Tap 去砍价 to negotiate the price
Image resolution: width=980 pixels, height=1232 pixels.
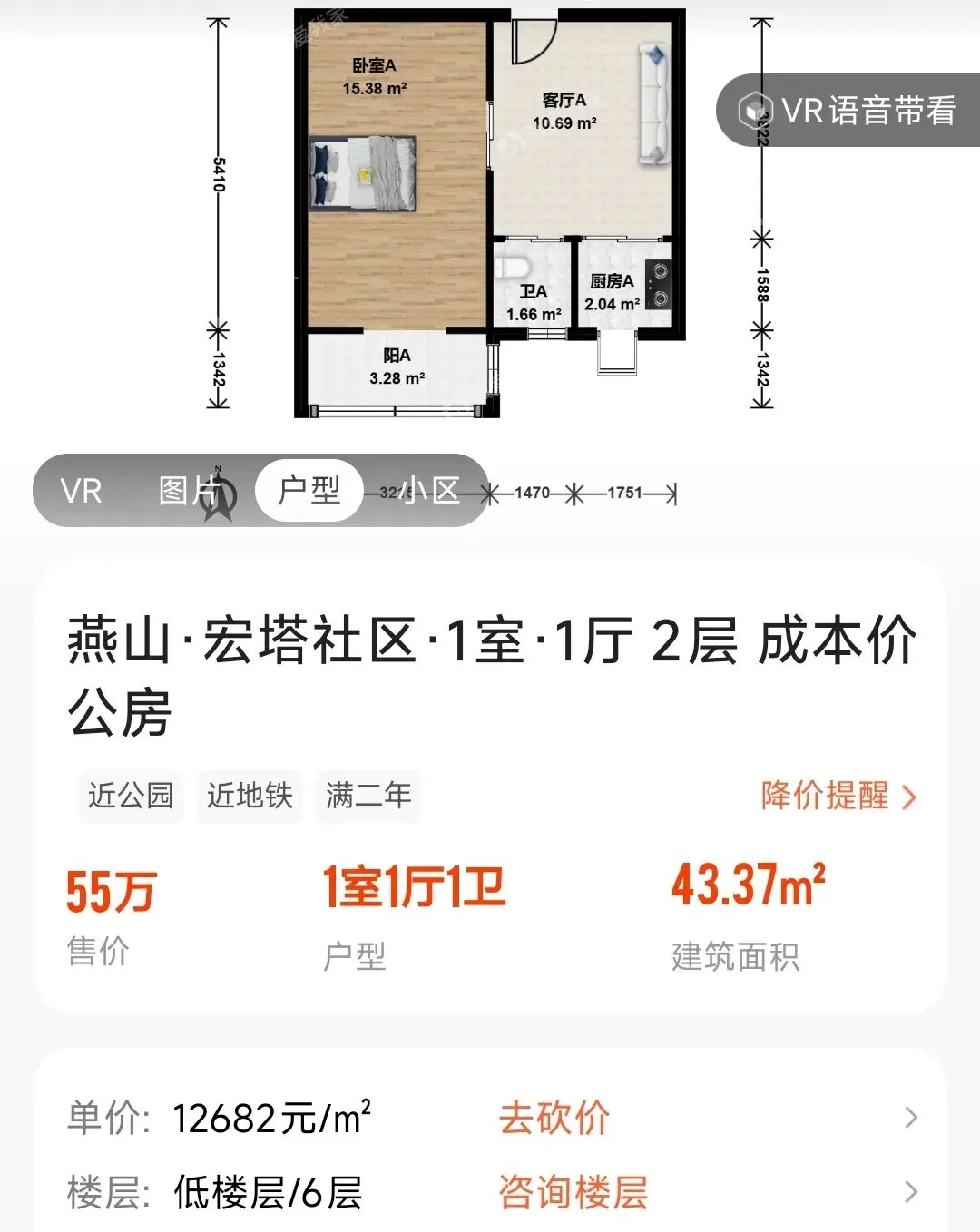pos(554,1117)
